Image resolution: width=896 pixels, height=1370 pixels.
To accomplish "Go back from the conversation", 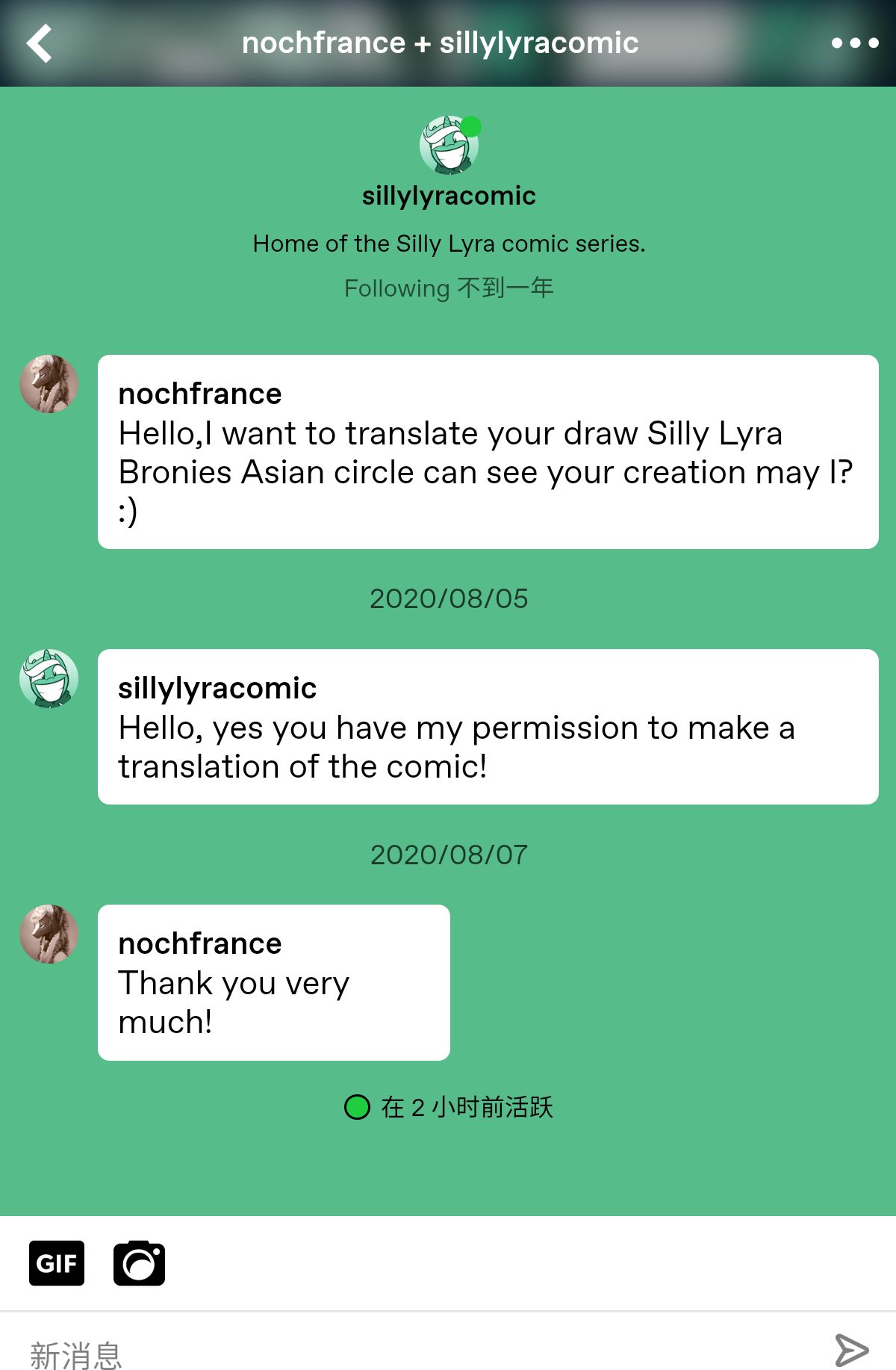I will (39, 43).
